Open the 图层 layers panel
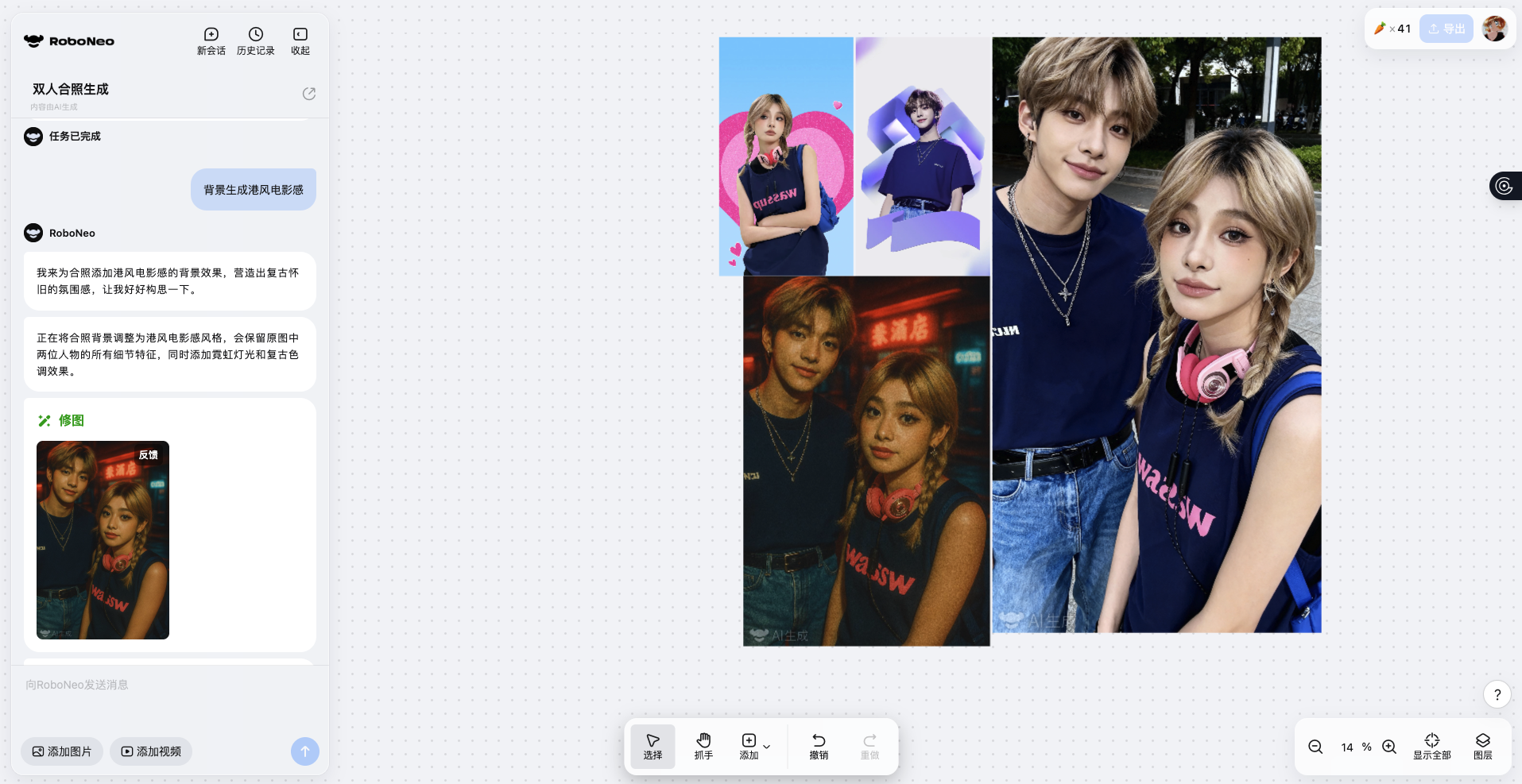Screen dimensions: 1522x784 [1482, 747]
